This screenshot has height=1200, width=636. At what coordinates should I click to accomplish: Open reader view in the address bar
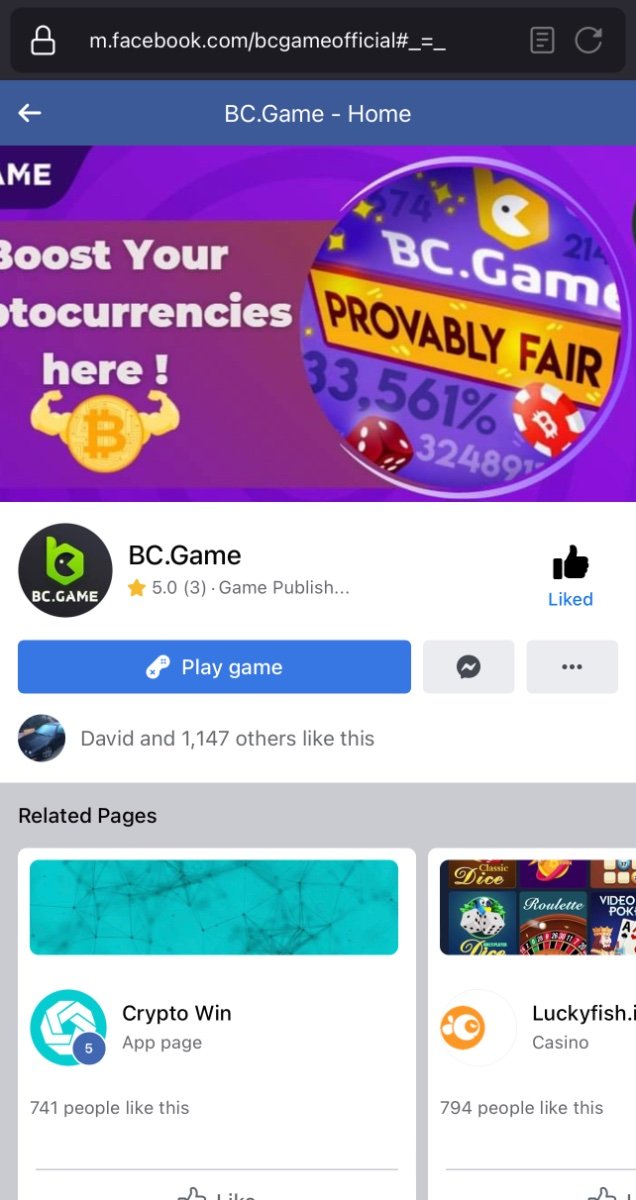point(541,40)
